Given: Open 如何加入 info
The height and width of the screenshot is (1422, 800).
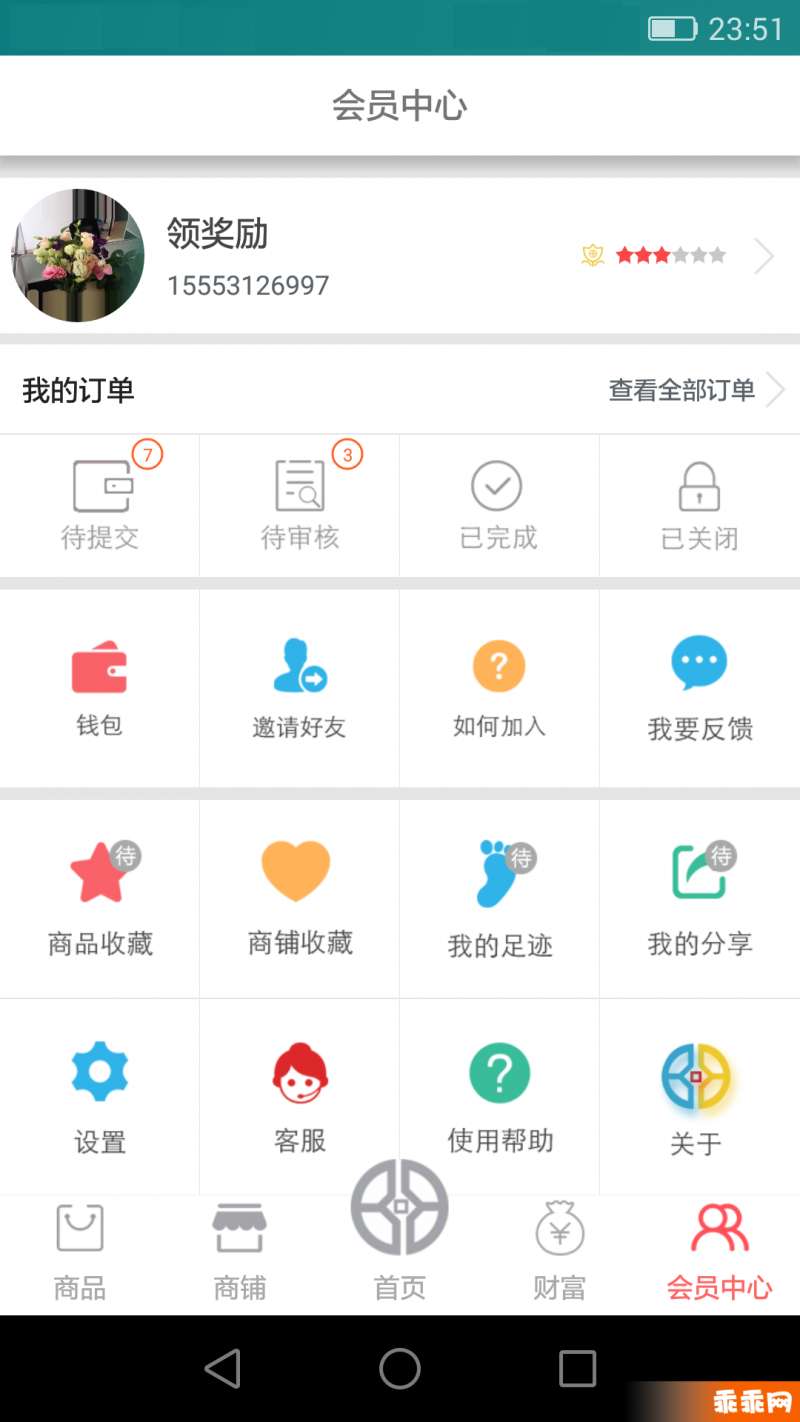Looking at the screenshot, I should (x=499, y=688).
